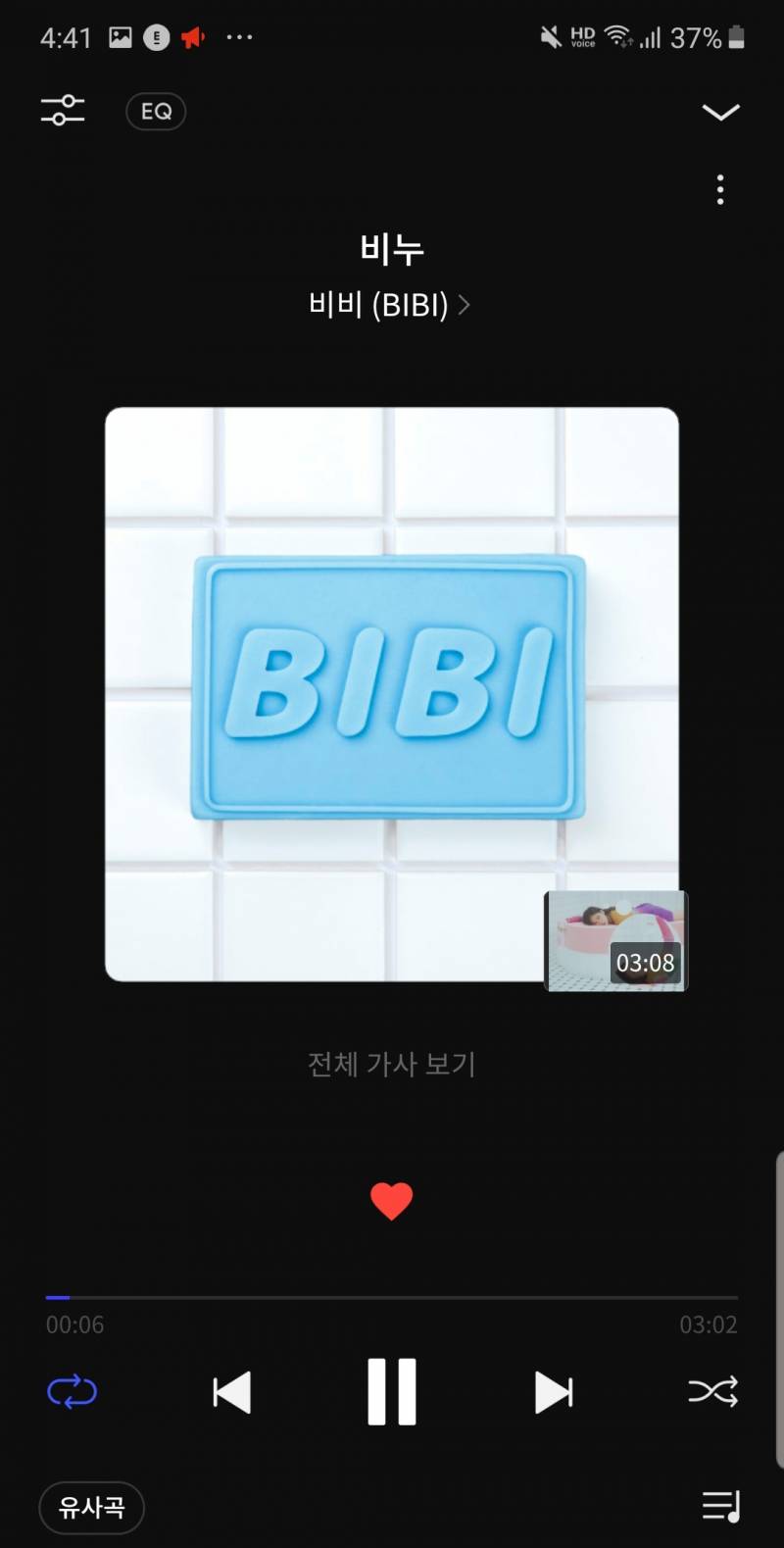Tap the playback progress bar
Viewport: 784px width, 1548px height.
click(392, 1296)
